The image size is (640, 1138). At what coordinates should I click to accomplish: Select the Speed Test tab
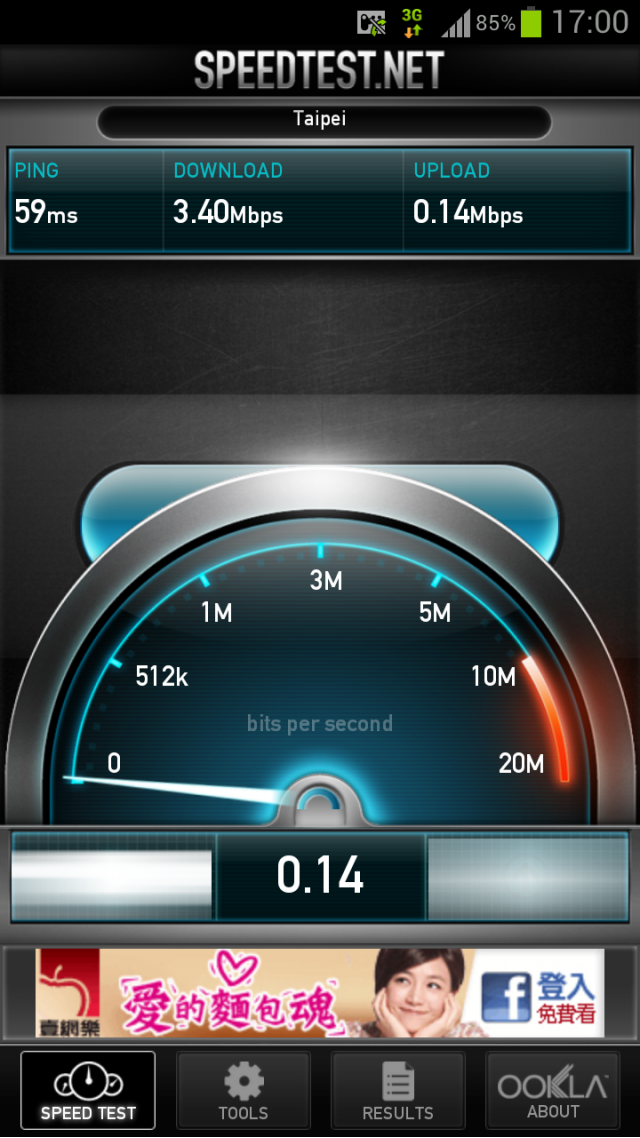(88, 1091)
